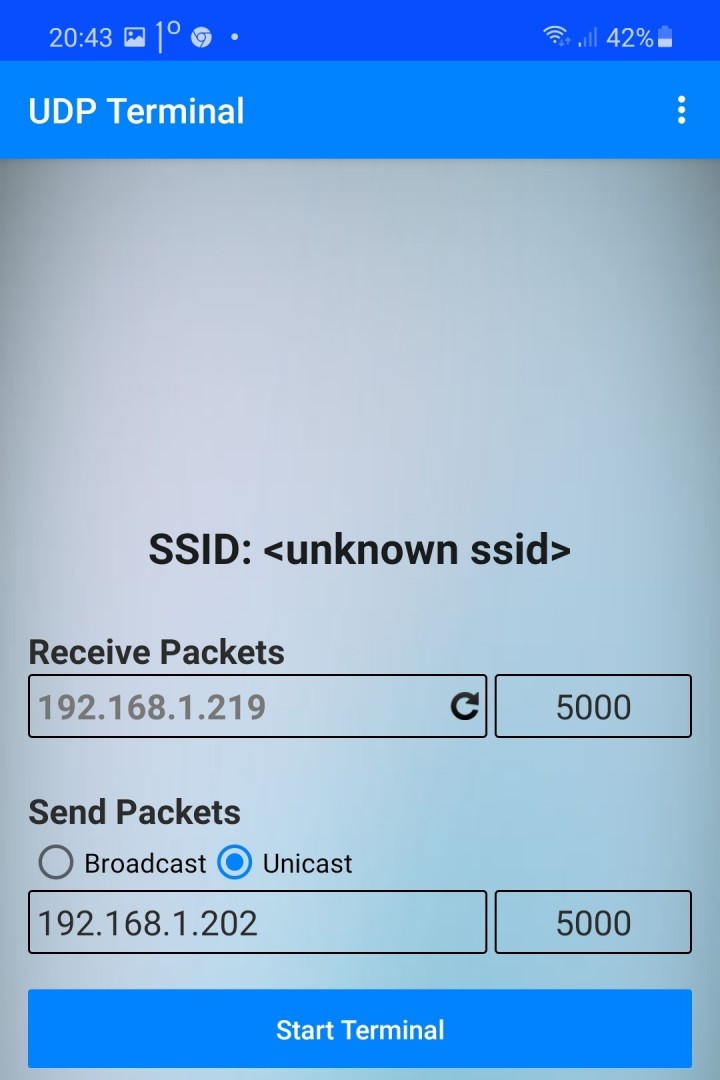The height and width of the screenshot is (1080, 720).
Task: Select the Broadcast option
Action: [x=56, y=863]
